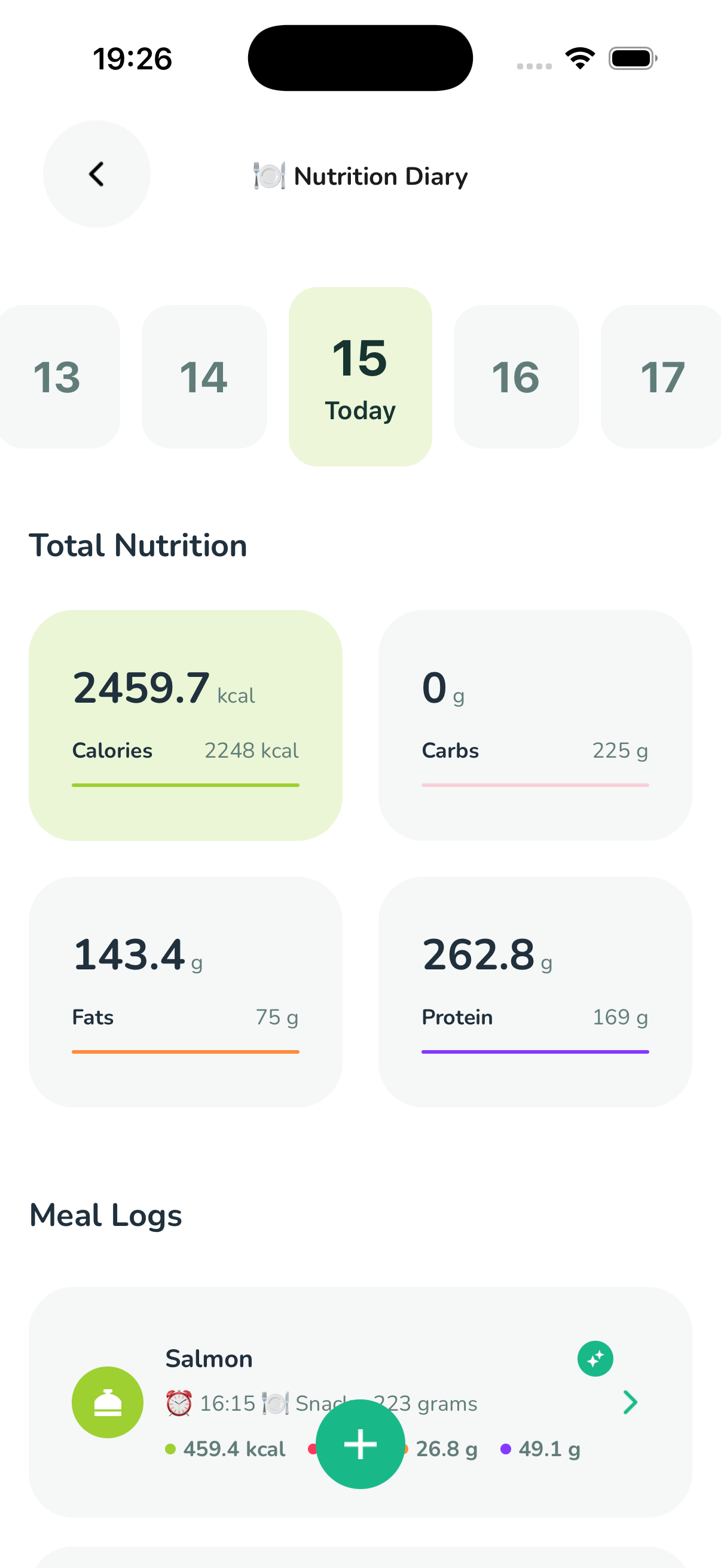Open the Nutrition Diary plate icon in header
721x1568 pixels.
click(270, 176)
